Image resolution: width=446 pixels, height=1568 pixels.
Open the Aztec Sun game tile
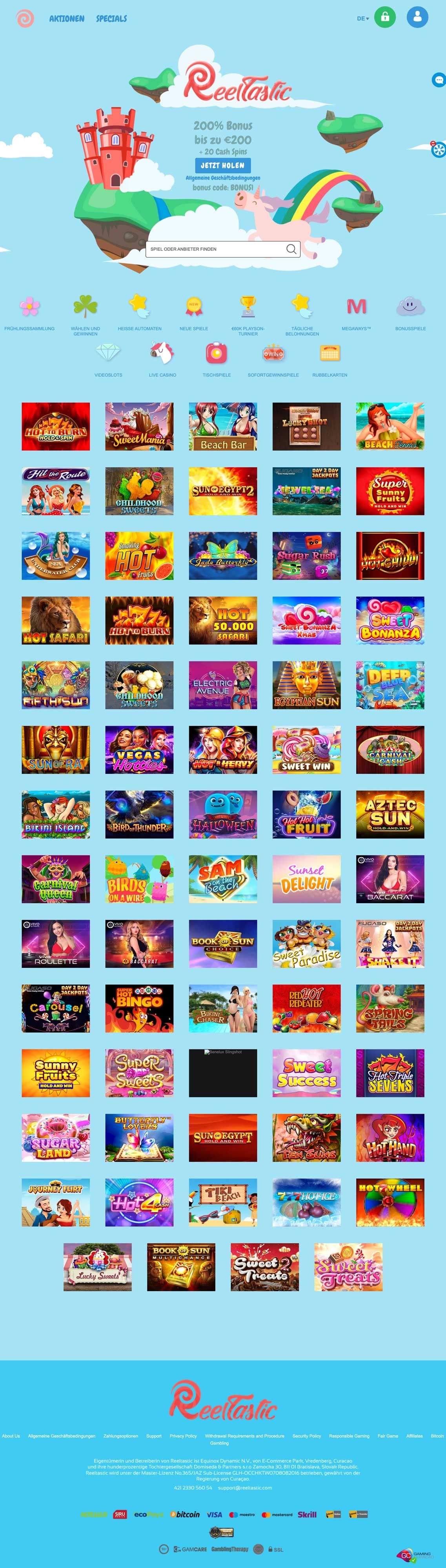390,815
